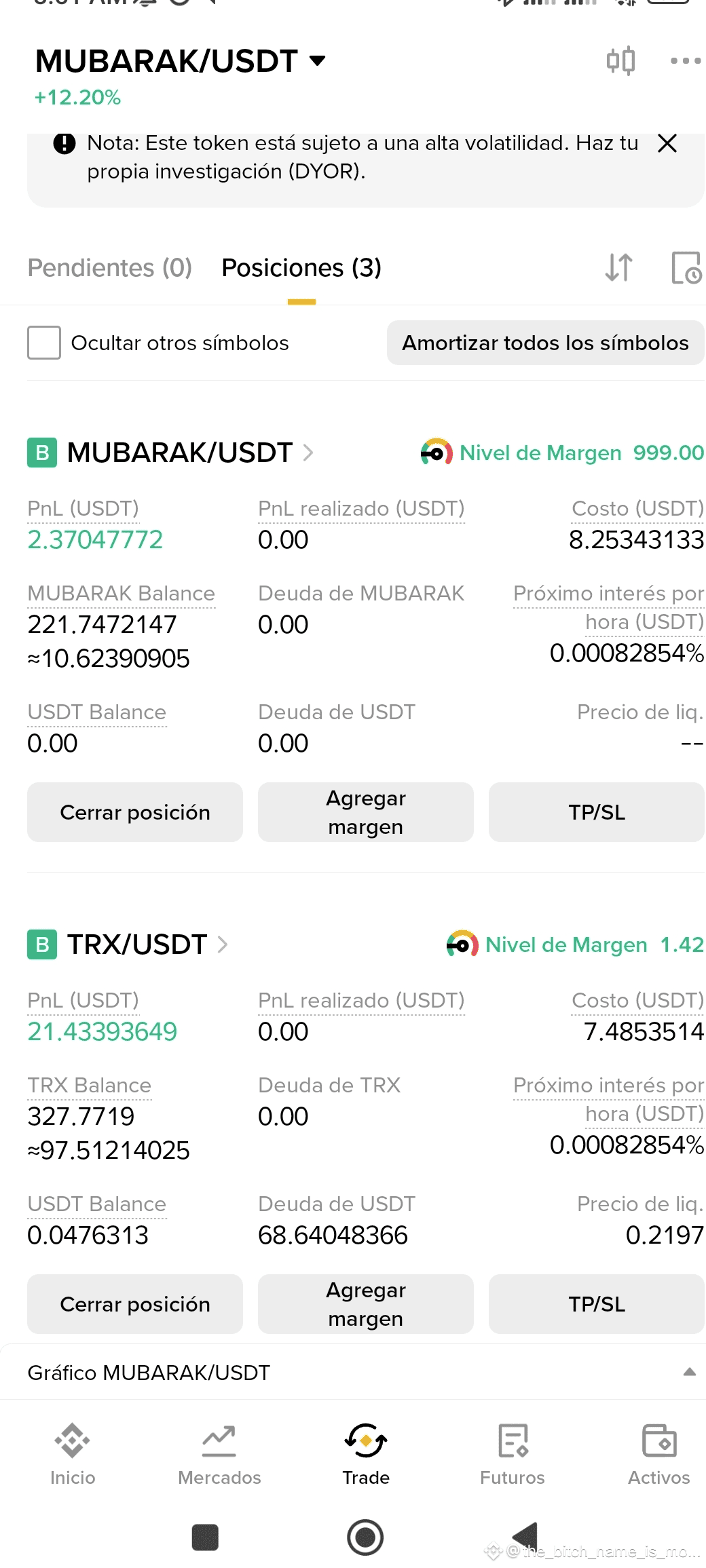Dismiss the high volatility note
706x1568 pixels.
[667, 143]
